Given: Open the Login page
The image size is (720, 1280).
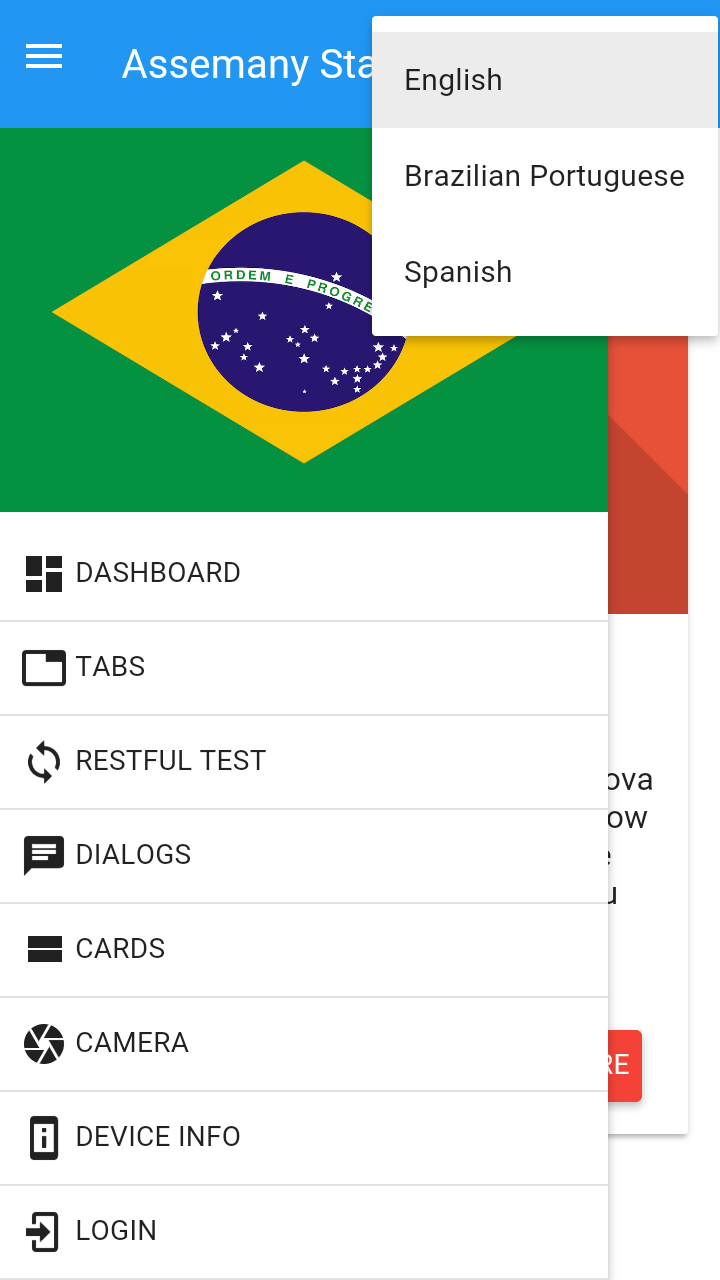Looking at the screenshot, I should (116, 1231).
